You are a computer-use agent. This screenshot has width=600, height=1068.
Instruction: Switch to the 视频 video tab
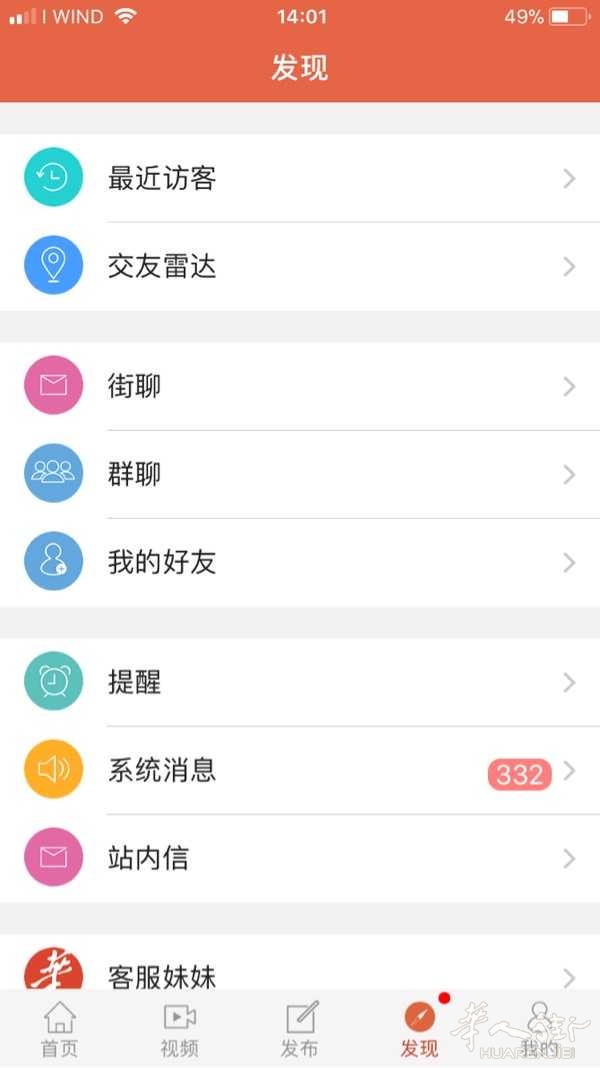pyautogui.click(x=180, y=1029)
